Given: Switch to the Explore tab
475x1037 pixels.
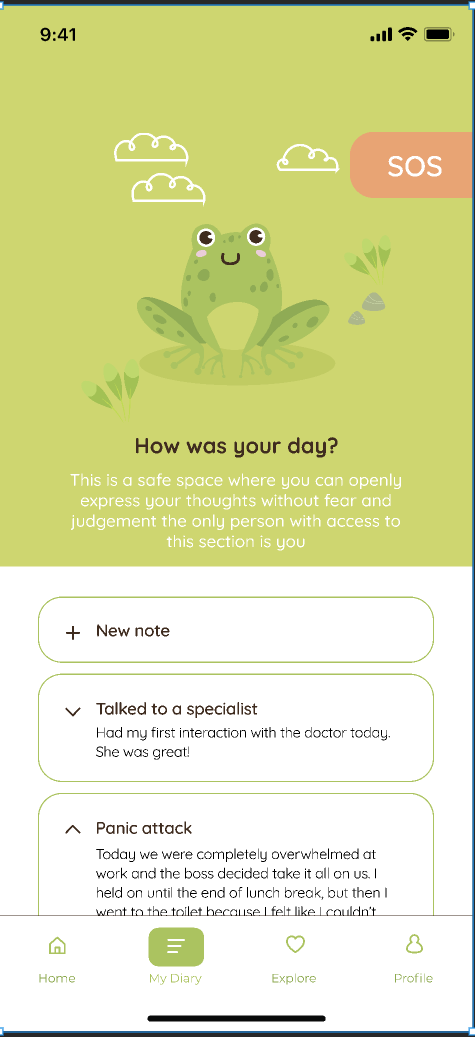Looking at the screenshot, I should (294, 959).
